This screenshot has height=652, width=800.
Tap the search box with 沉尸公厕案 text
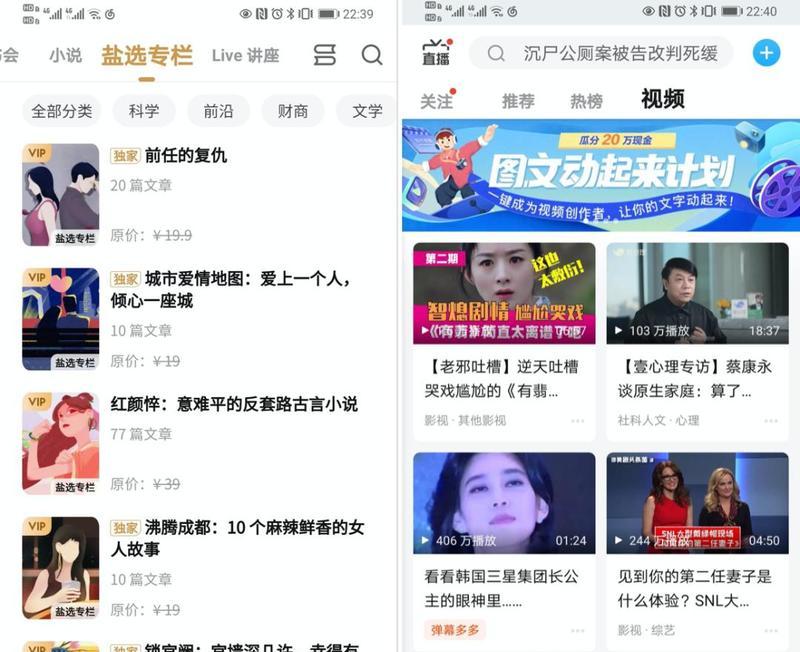tap(600, 53)
